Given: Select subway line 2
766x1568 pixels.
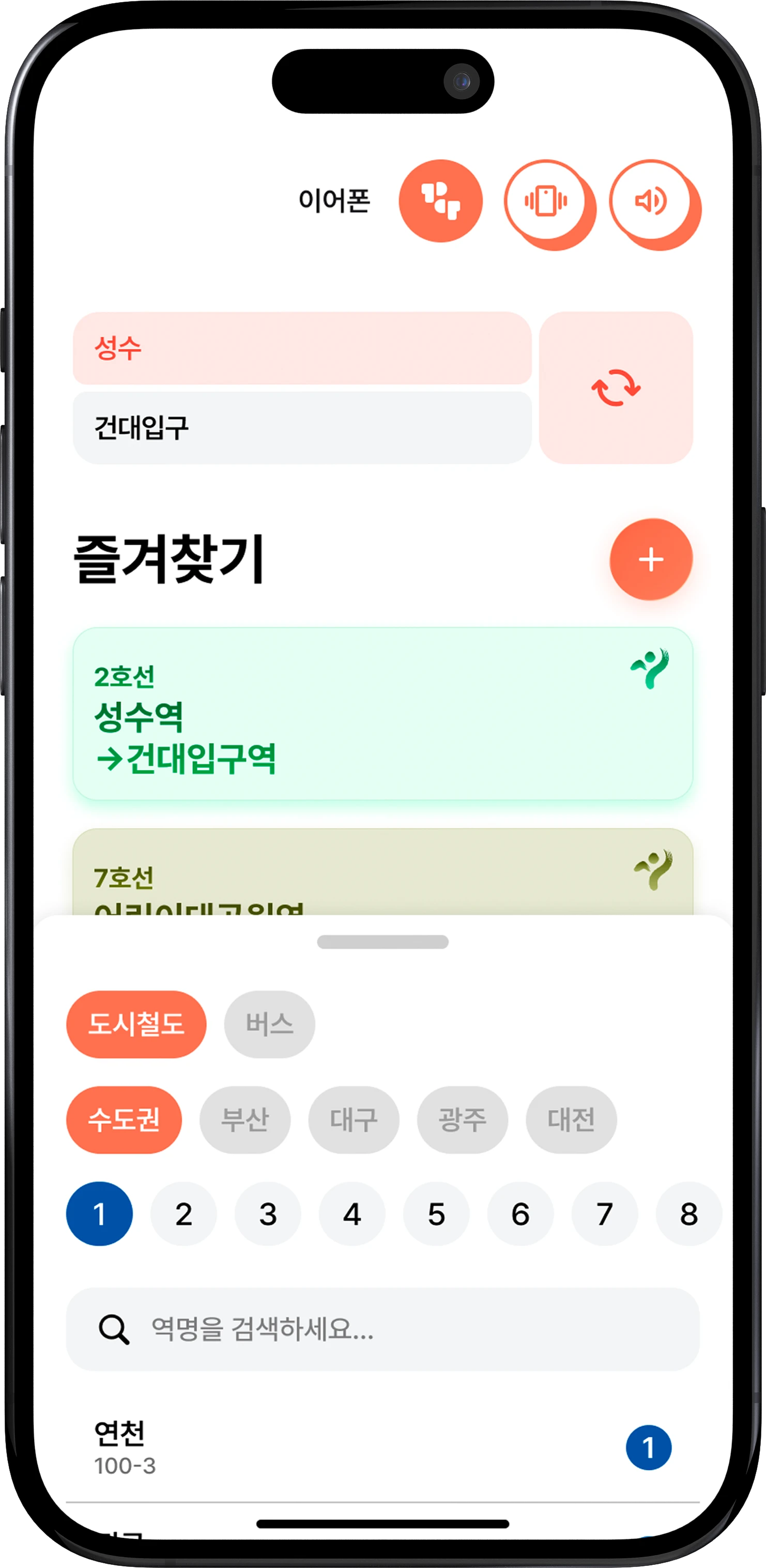Looking at the screenshot, I should tap(184, 1215).
